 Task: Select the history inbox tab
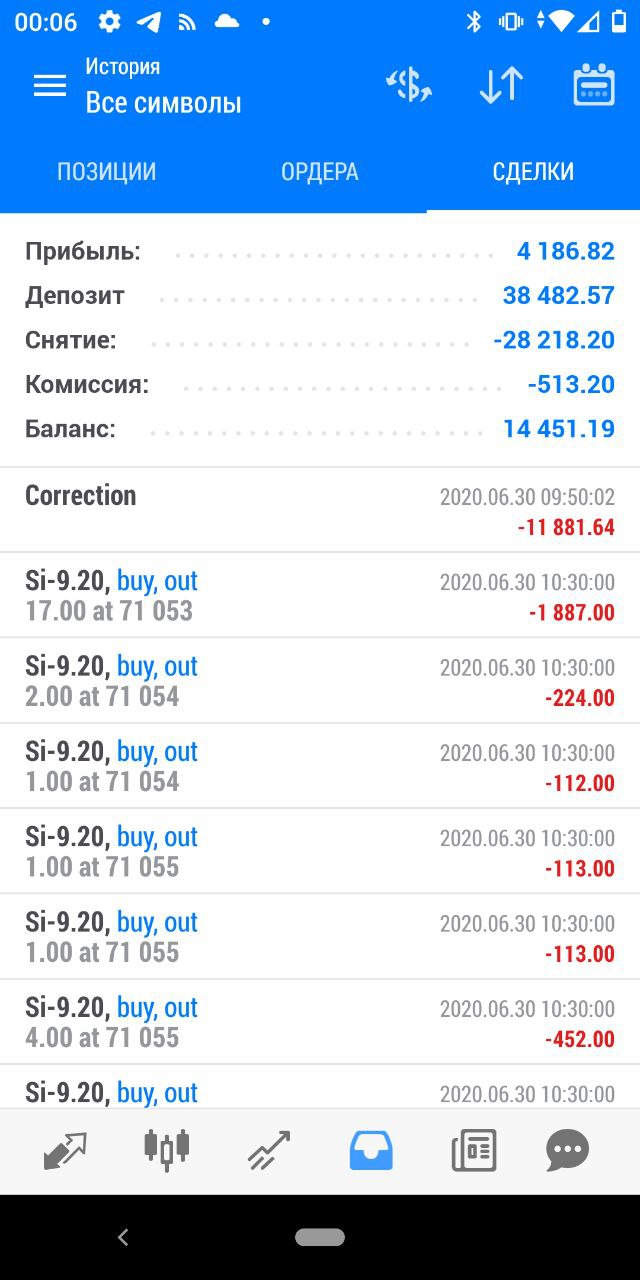pyautogui.click(x=371, y=1151)
